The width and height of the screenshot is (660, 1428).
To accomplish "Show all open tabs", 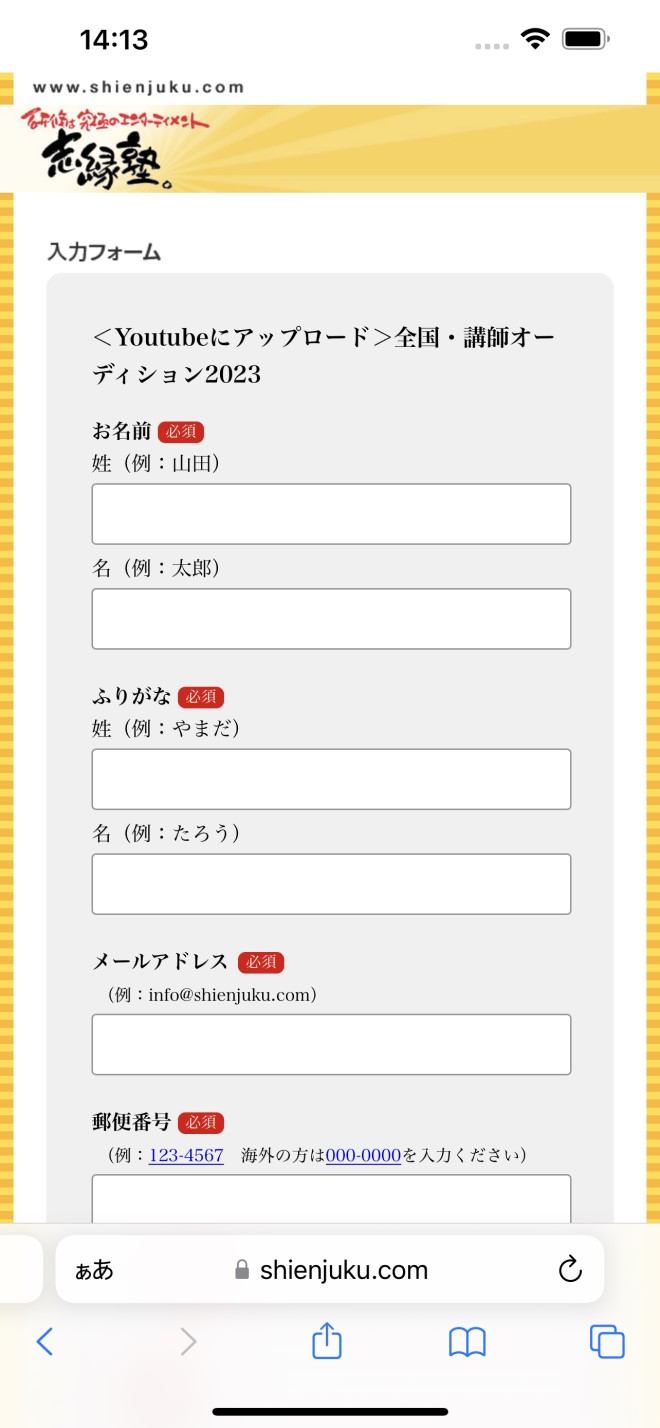I will point(607,1342).
